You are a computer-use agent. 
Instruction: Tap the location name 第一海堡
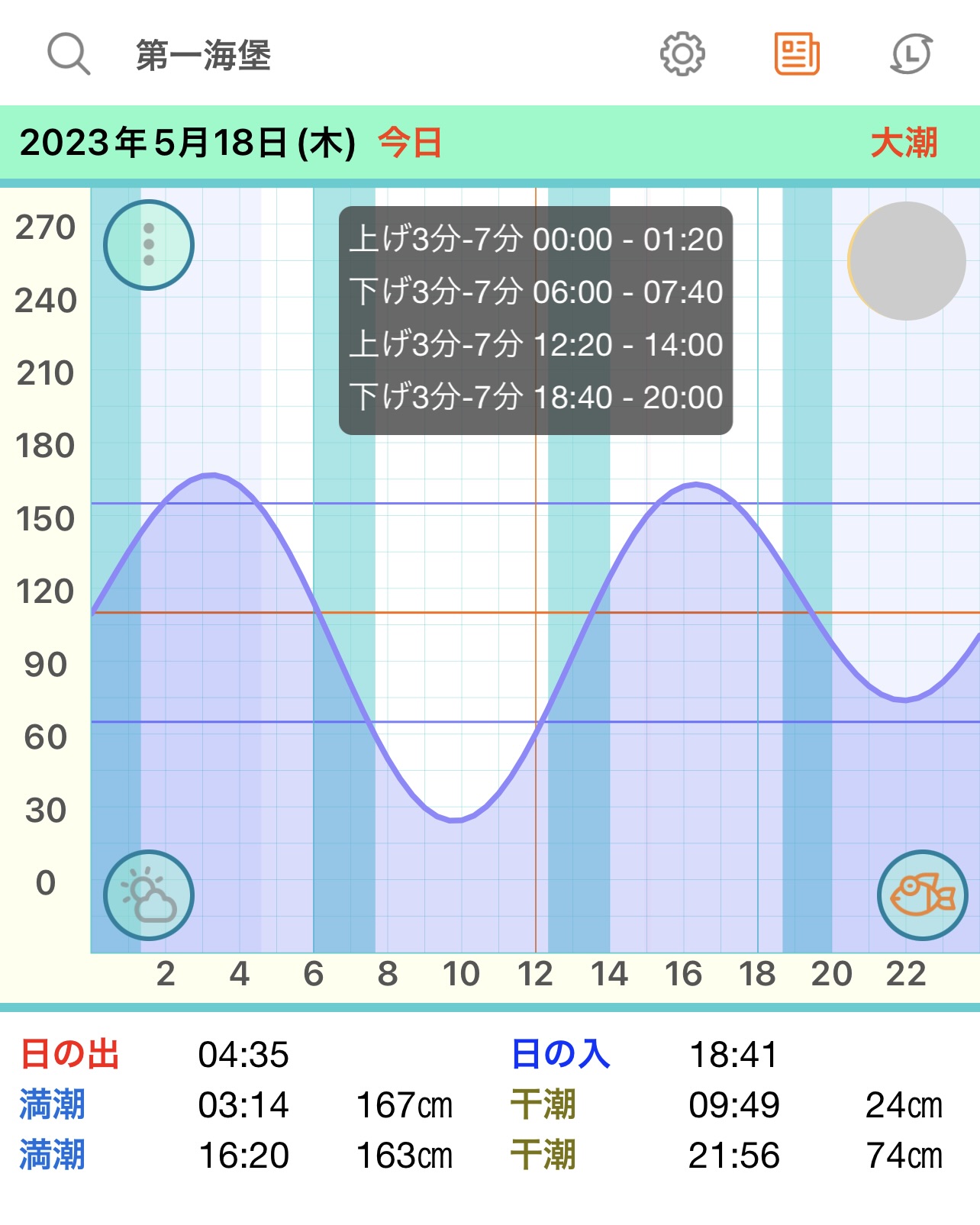pos(204,56)
